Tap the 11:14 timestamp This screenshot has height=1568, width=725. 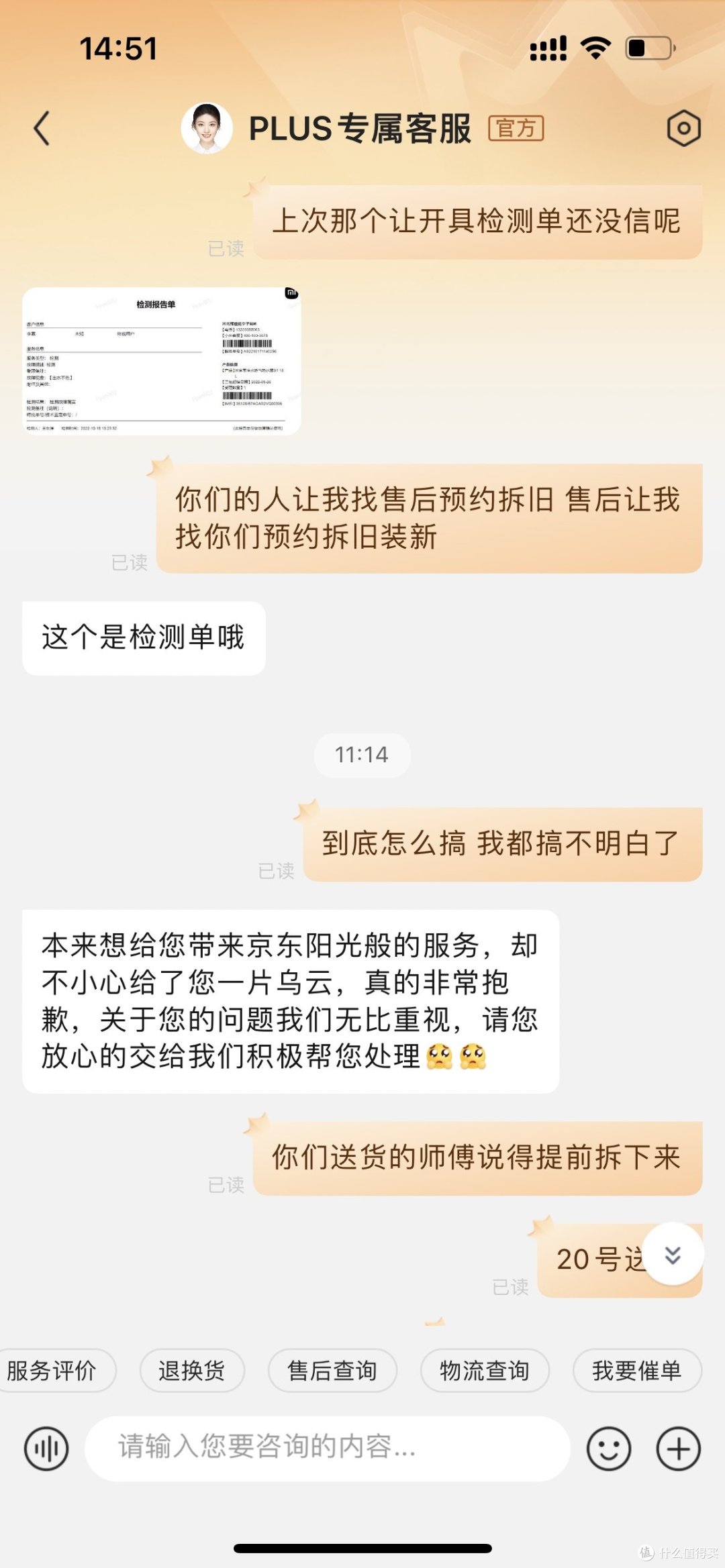pyautogui.click(x=362, y=755)
